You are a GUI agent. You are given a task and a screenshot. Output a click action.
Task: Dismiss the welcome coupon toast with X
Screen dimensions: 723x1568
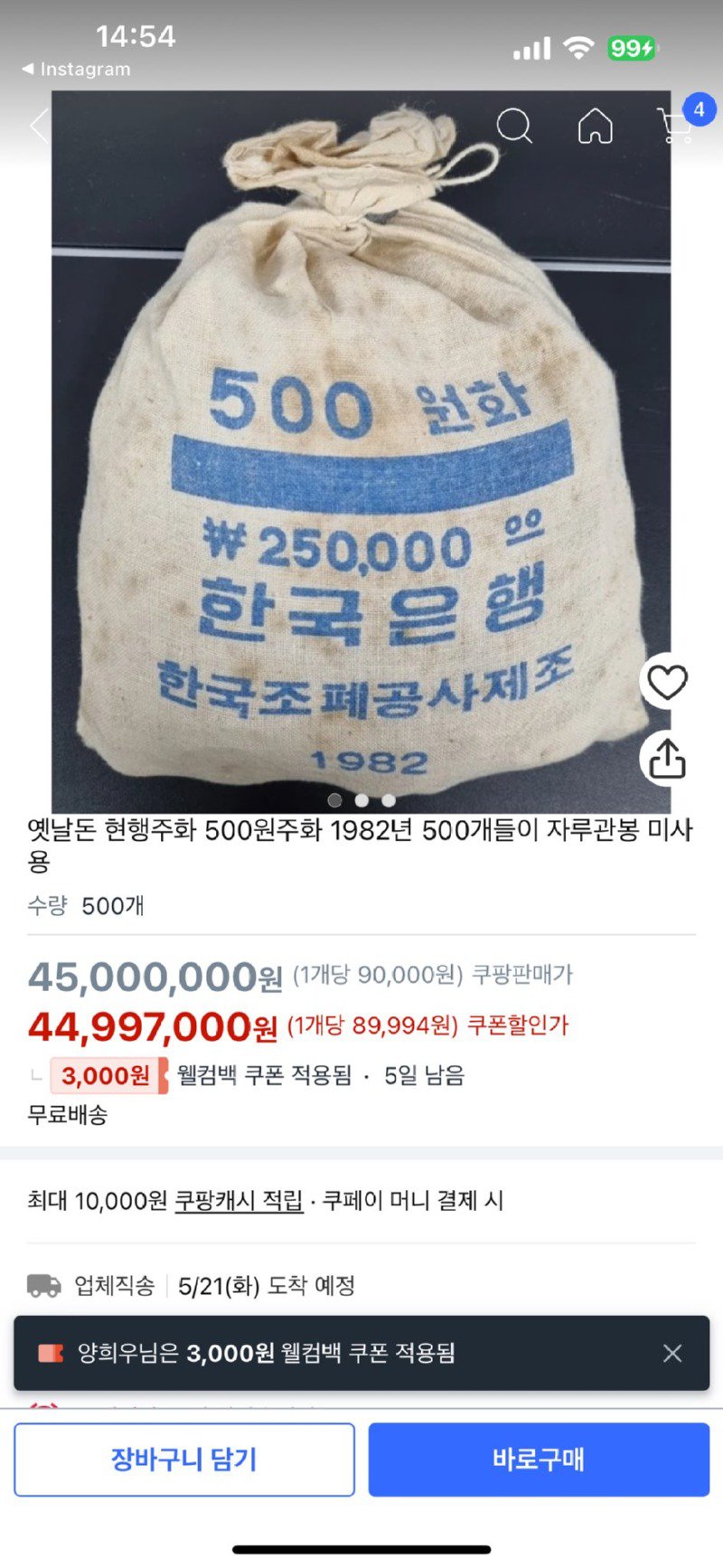coord(672,1354)
